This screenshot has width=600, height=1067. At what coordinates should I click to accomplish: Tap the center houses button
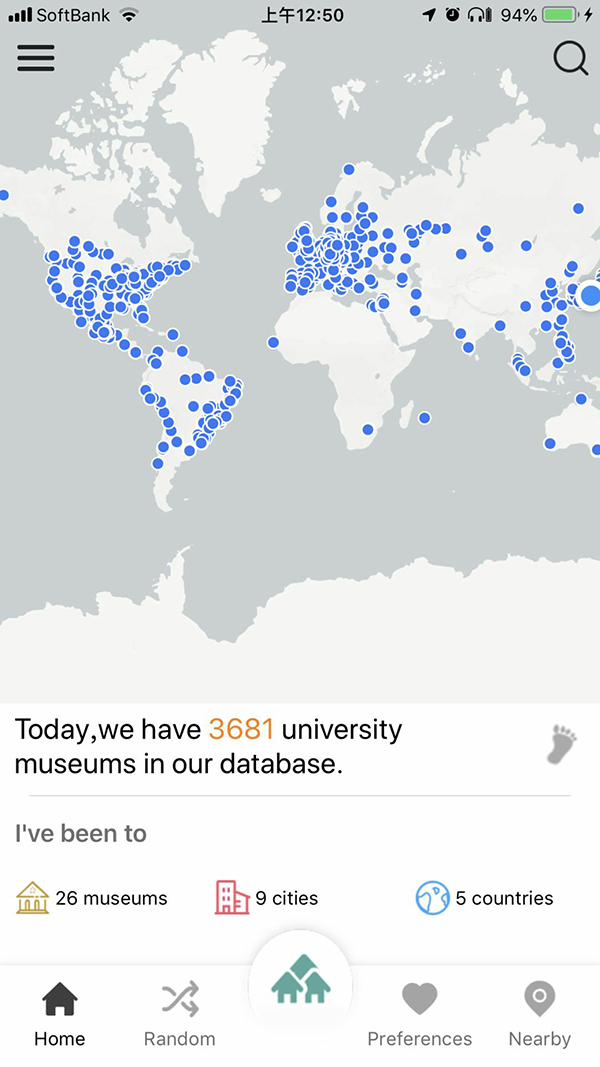[301, 981]
